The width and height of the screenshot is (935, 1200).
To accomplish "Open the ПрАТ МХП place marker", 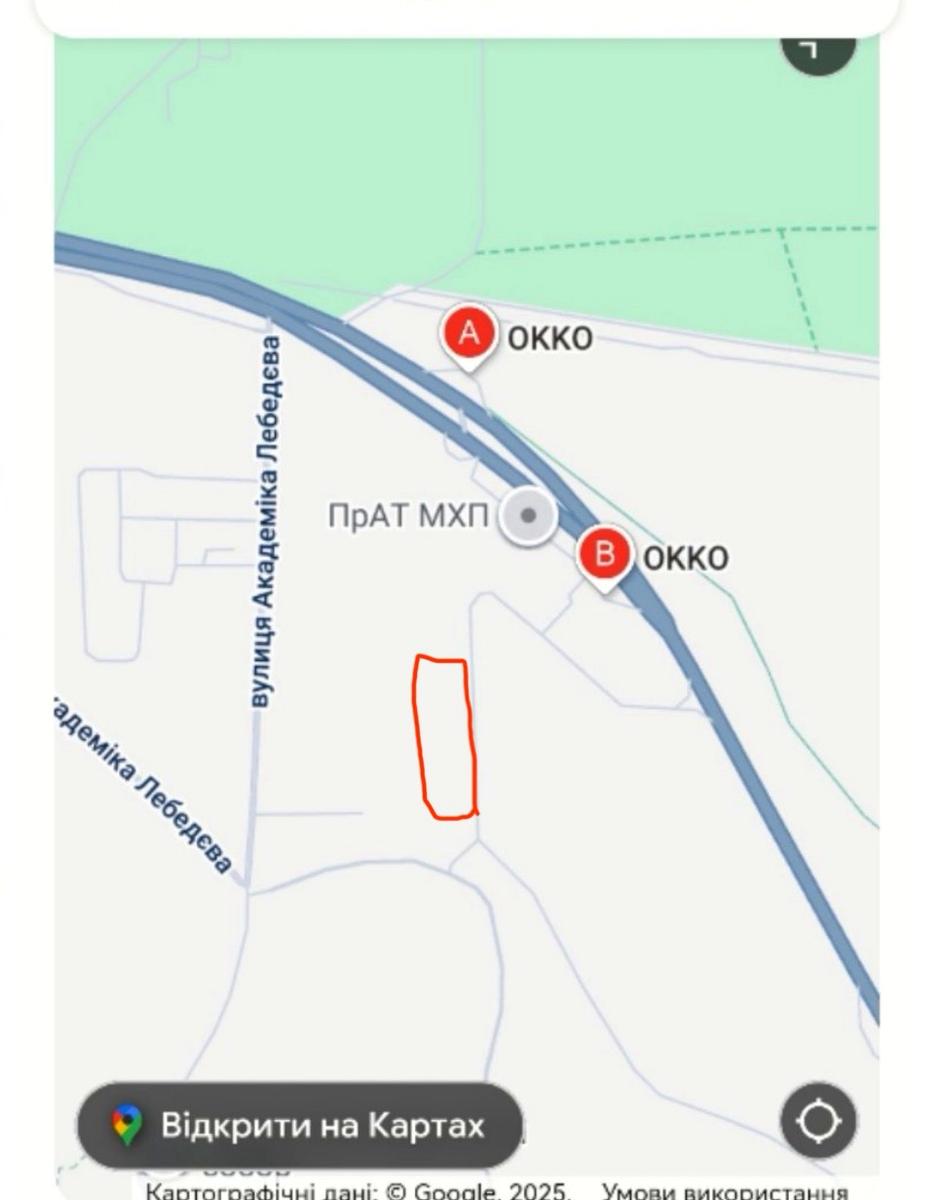I will pyautogui.click(x=528, y=516).
